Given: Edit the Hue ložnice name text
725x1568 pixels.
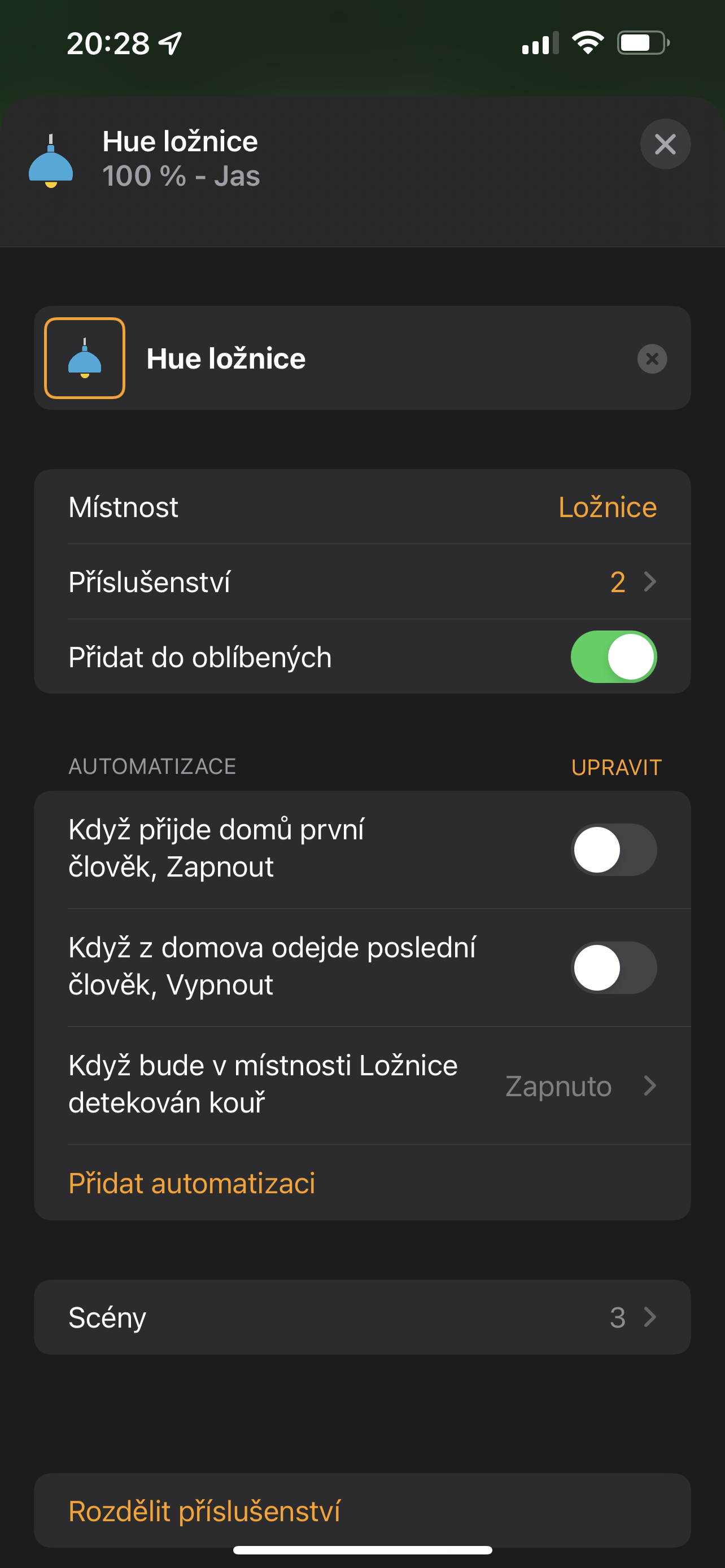Looking at the screenshot, I should click(x=365, y=358).
